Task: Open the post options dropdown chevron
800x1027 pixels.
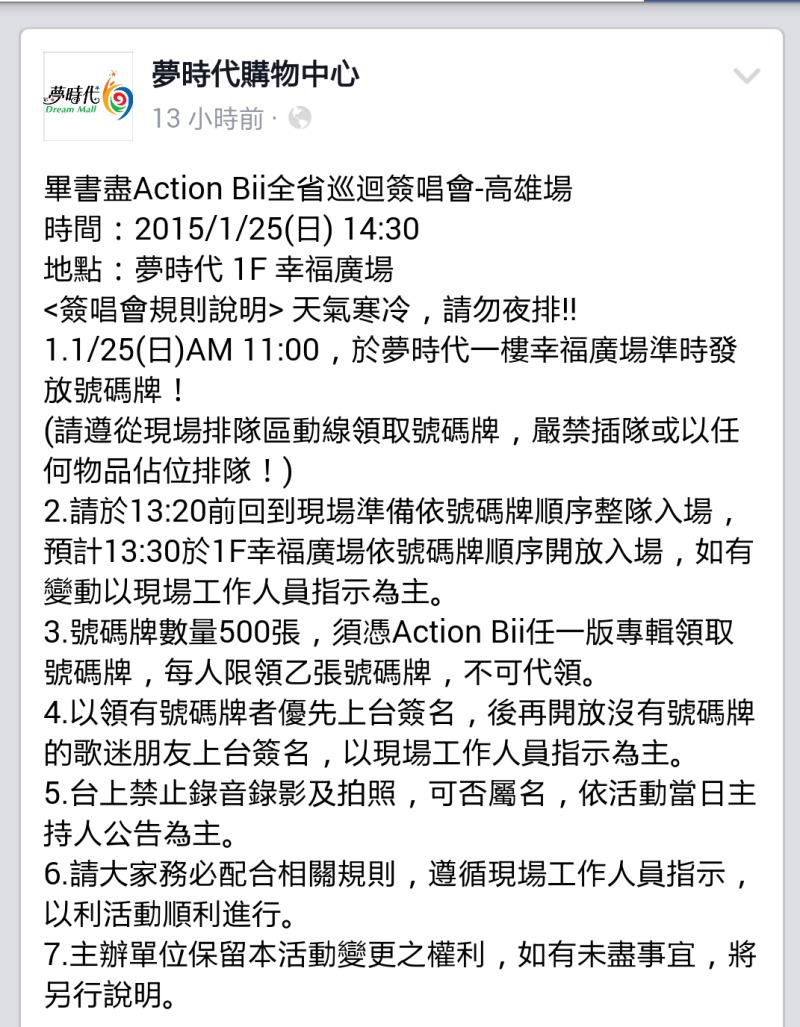Action: [746, 77]
